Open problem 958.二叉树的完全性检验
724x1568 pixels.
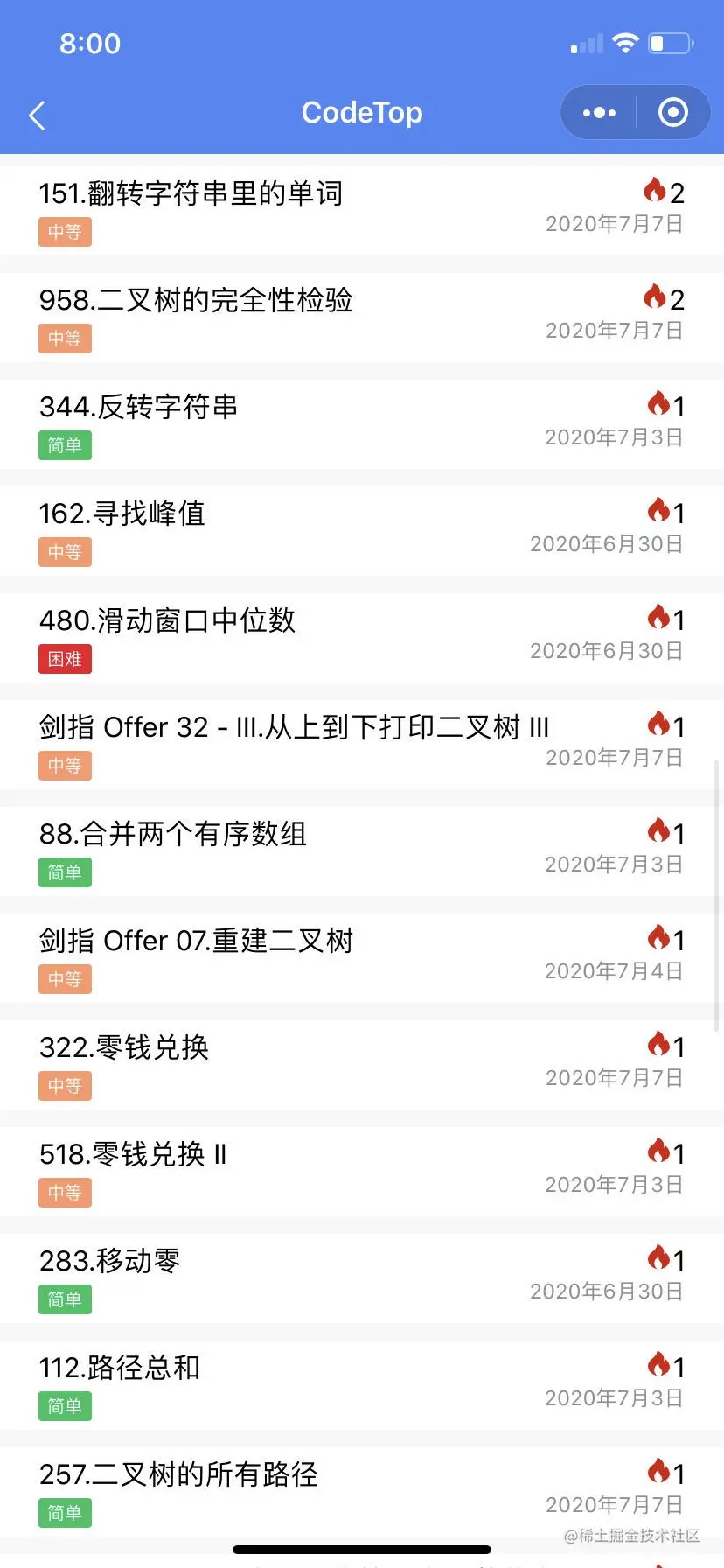(x=196, y=300)
